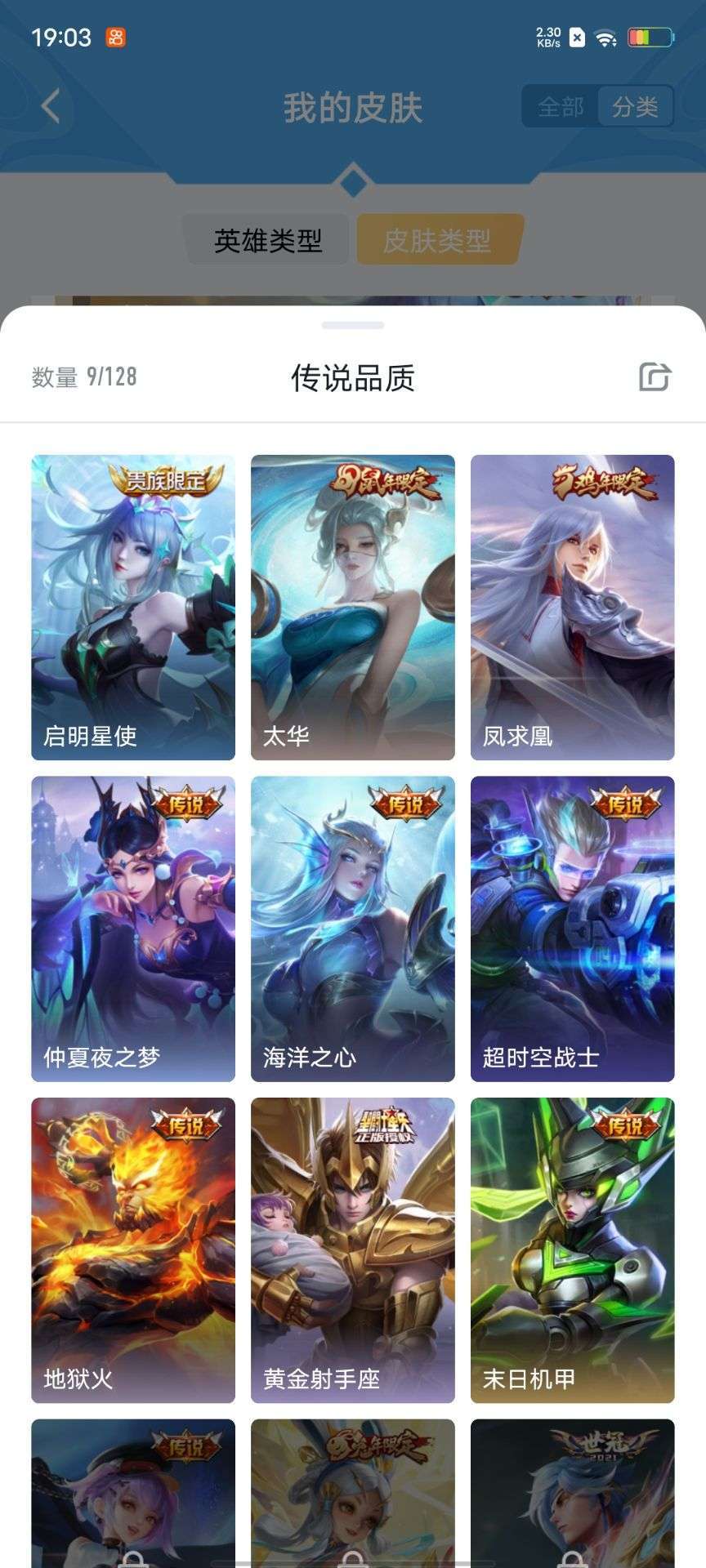Open the 地狱火 skin card
Viewport: 706px width, 1568px height.
point(133,1250)
